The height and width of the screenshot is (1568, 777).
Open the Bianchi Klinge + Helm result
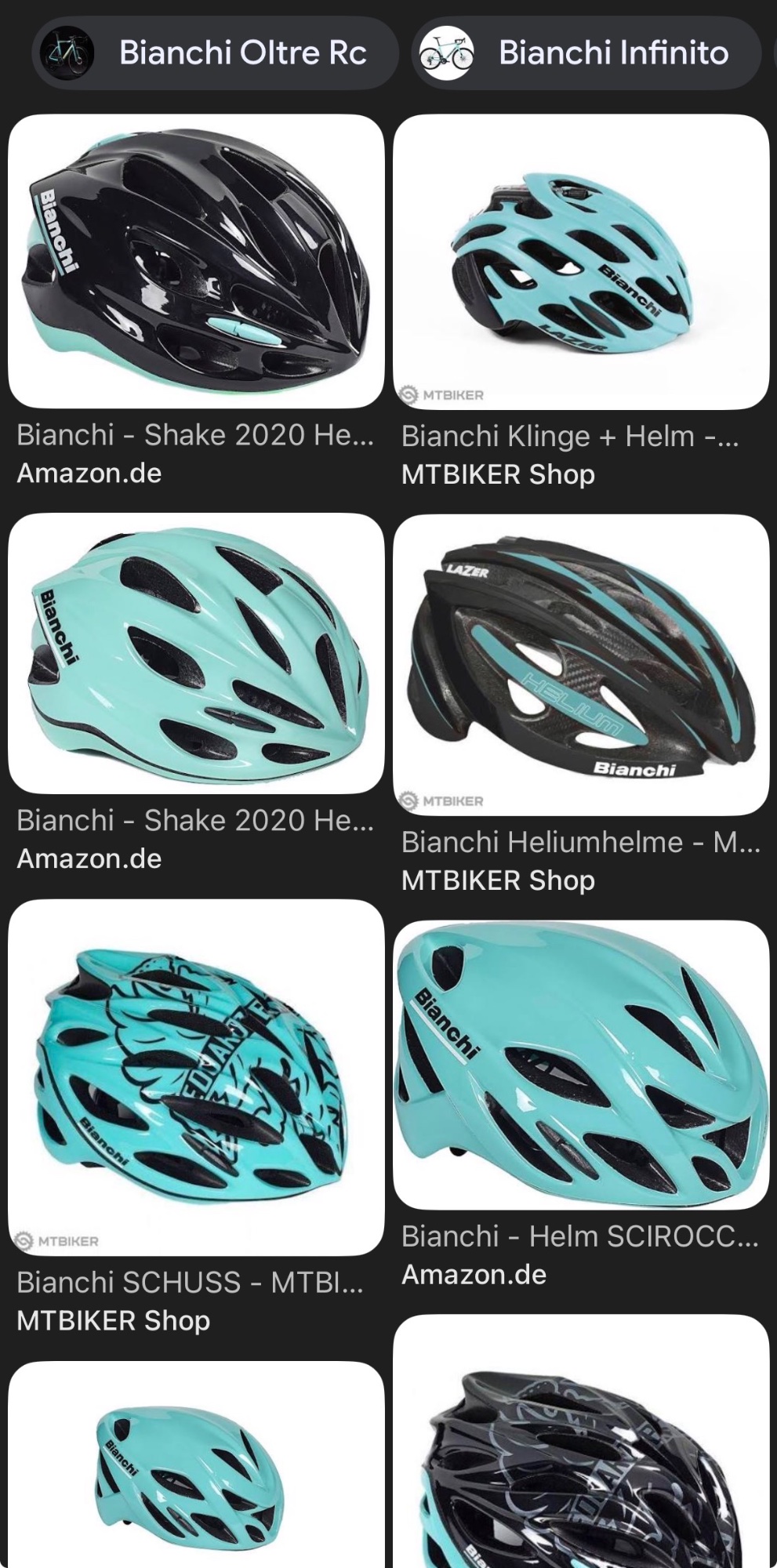pyautogui.click(x=580, y=261)
